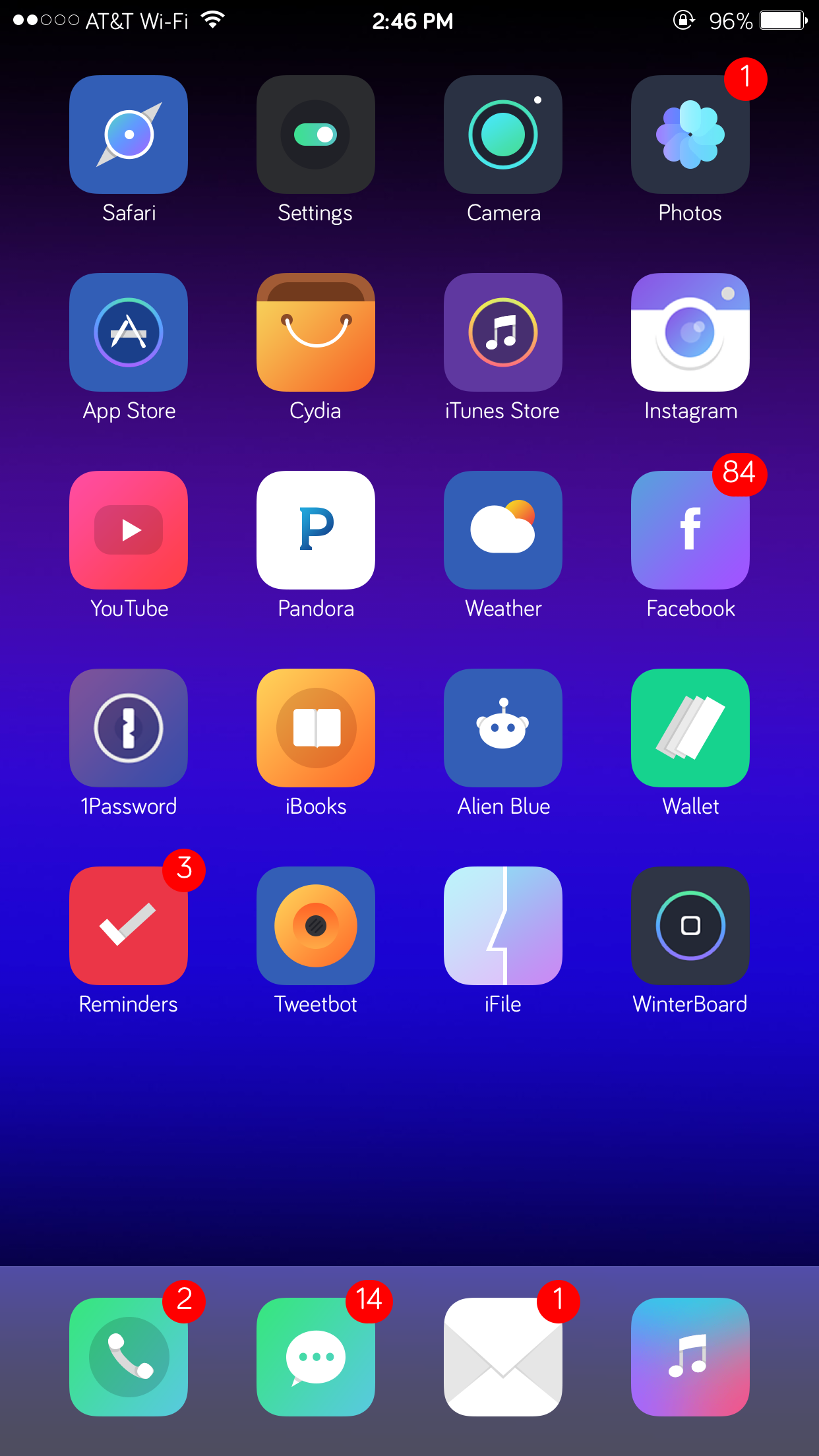This screenshot has height=1456, width=819.
Task: Launch Instagram
Action: click(x=690, y=332)
